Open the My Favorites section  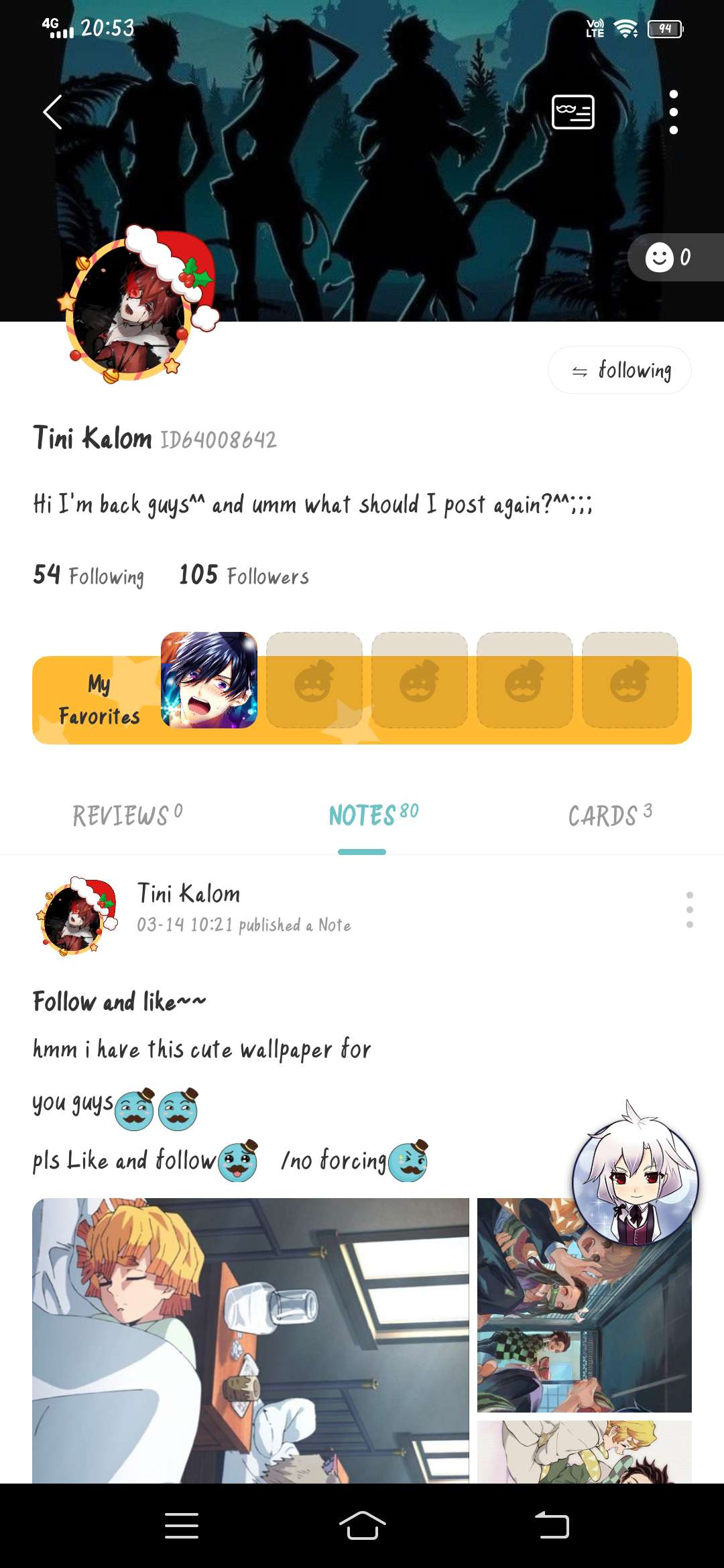point(99,700)
